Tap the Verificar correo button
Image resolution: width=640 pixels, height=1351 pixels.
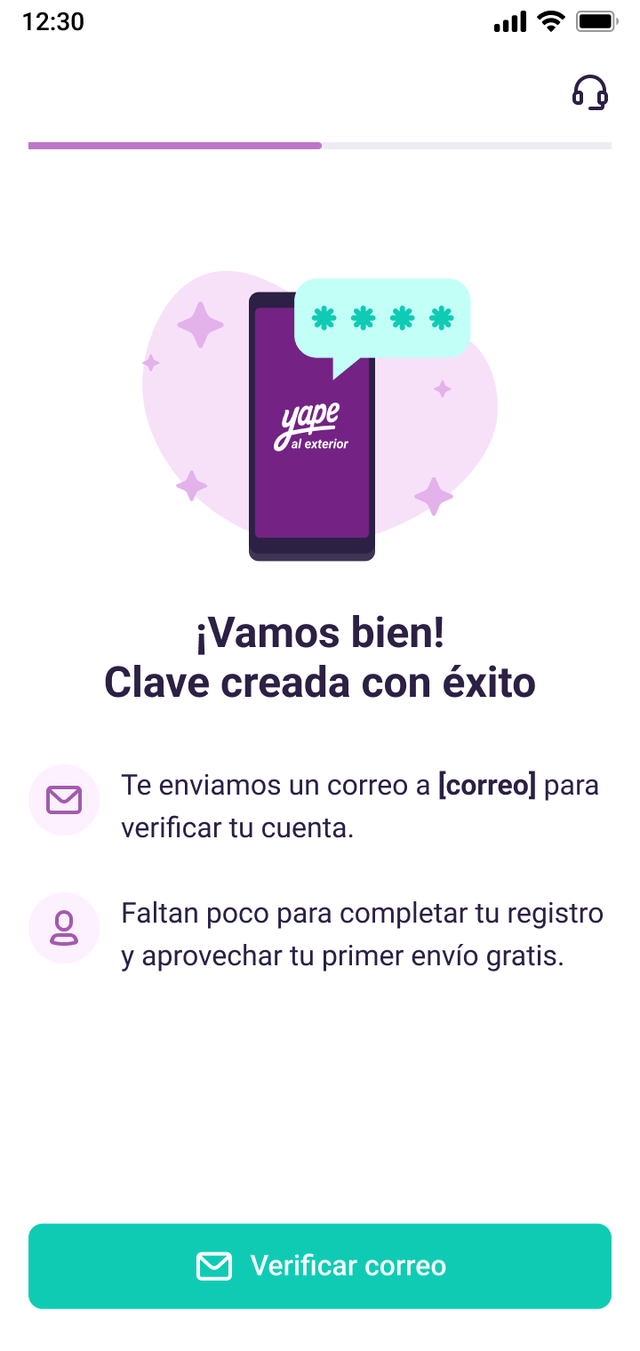click(x=320, y=1265)
